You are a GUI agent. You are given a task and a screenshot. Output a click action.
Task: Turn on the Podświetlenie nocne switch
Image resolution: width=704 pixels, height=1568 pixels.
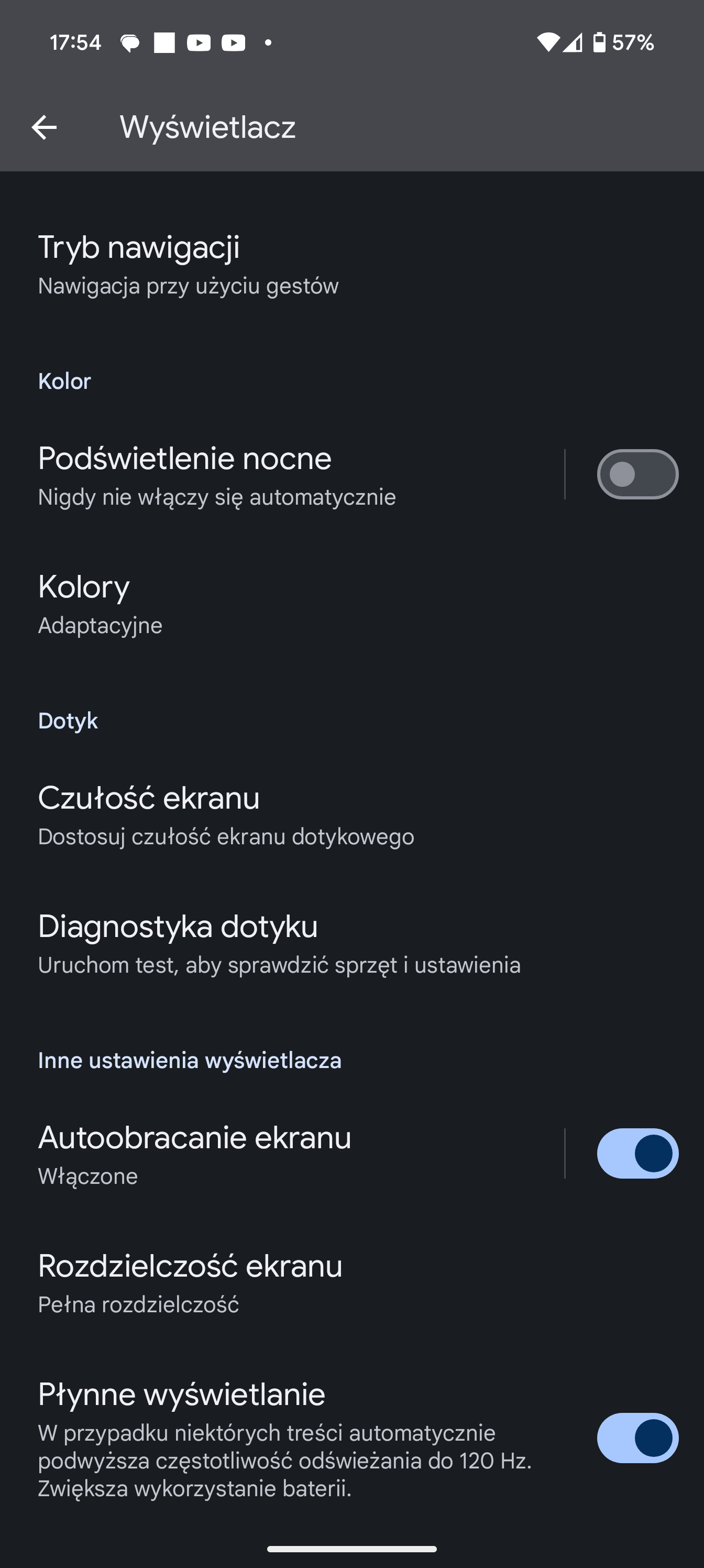[x=637, y=474]
